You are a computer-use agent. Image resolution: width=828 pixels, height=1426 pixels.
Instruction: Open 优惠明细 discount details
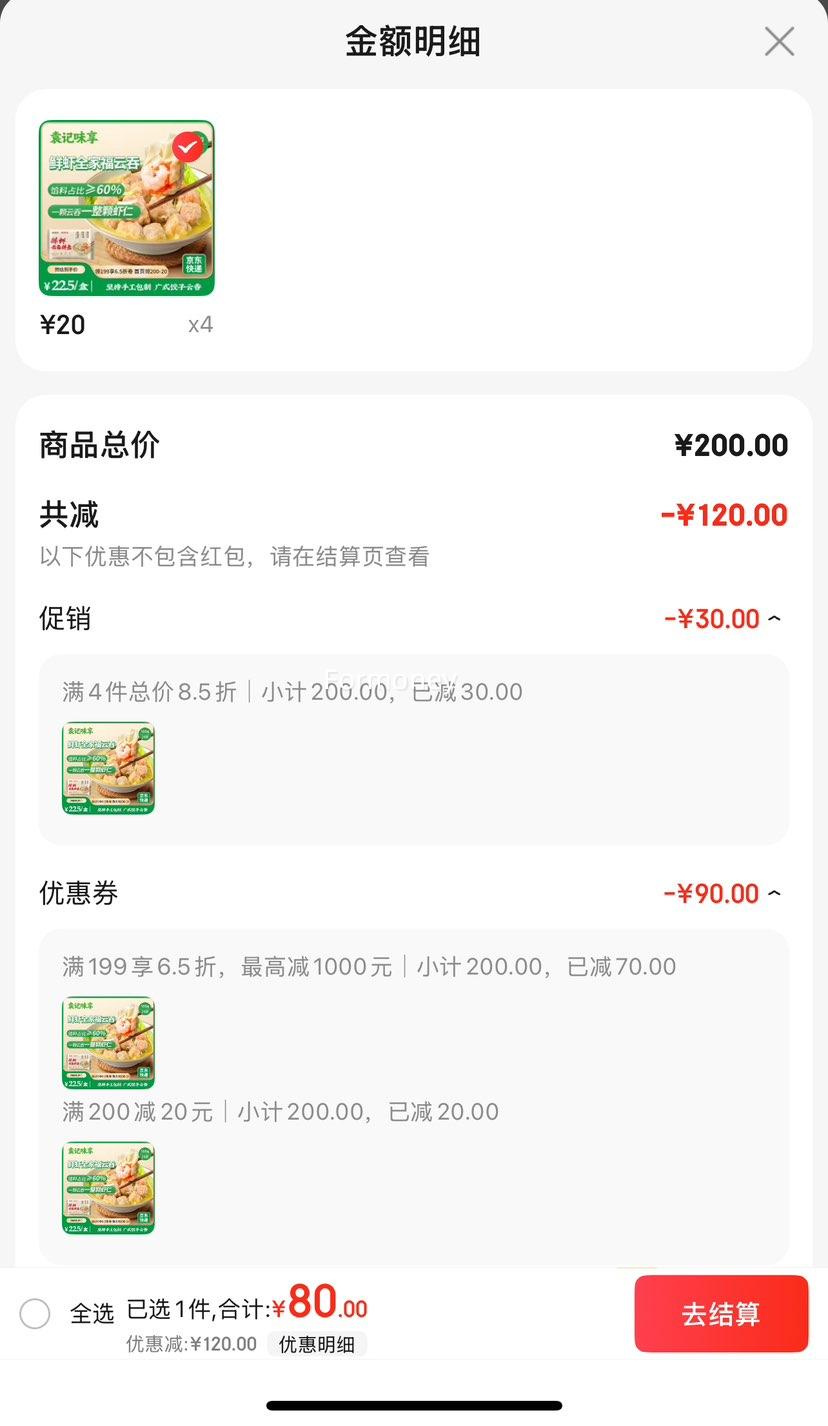(x=317, y=1344)
